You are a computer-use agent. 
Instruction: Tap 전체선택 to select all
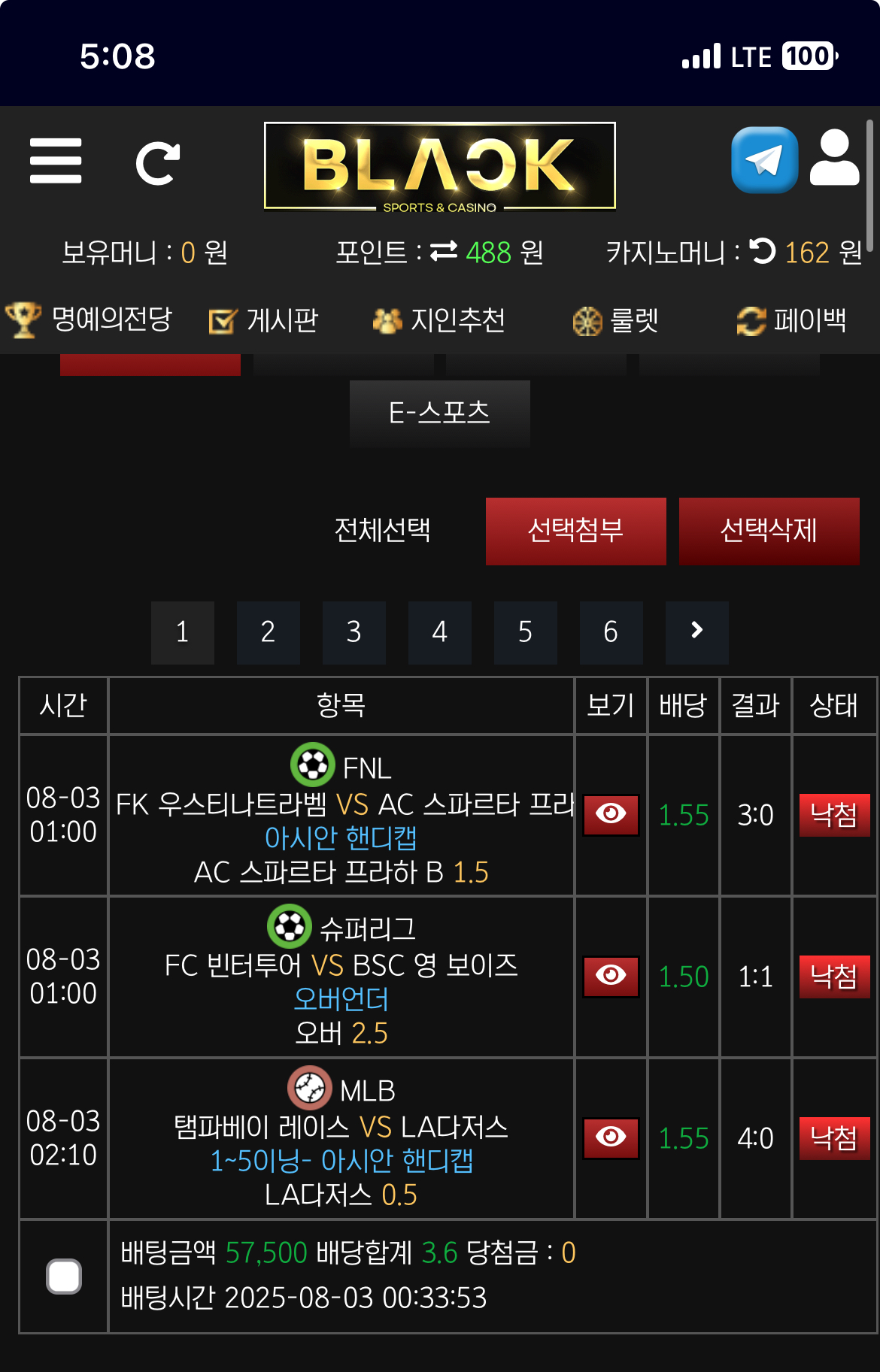[x=382, y=531]
